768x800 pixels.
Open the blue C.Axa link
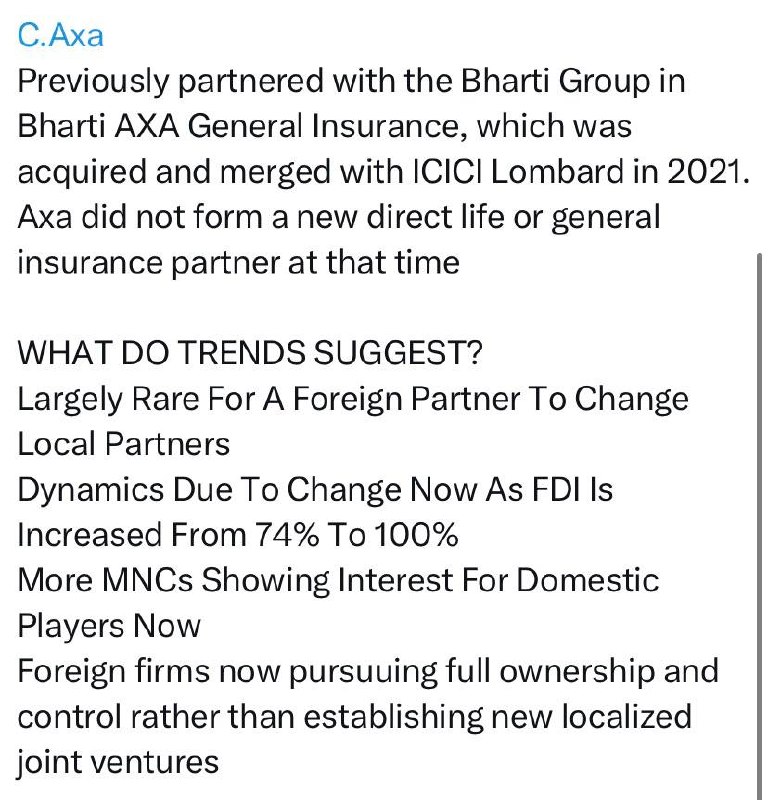60,36
